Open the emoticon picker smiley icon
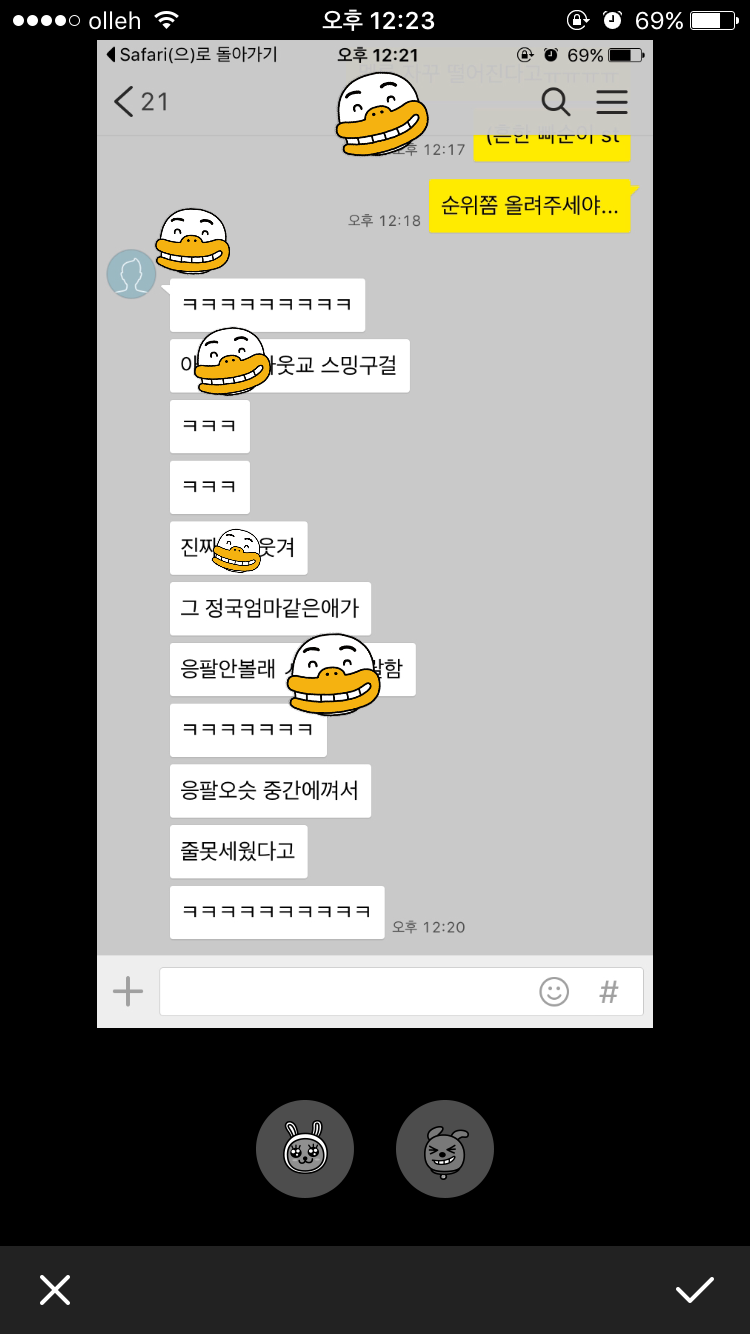Screen dimensions: 750x1334 (x=554, y=991)
